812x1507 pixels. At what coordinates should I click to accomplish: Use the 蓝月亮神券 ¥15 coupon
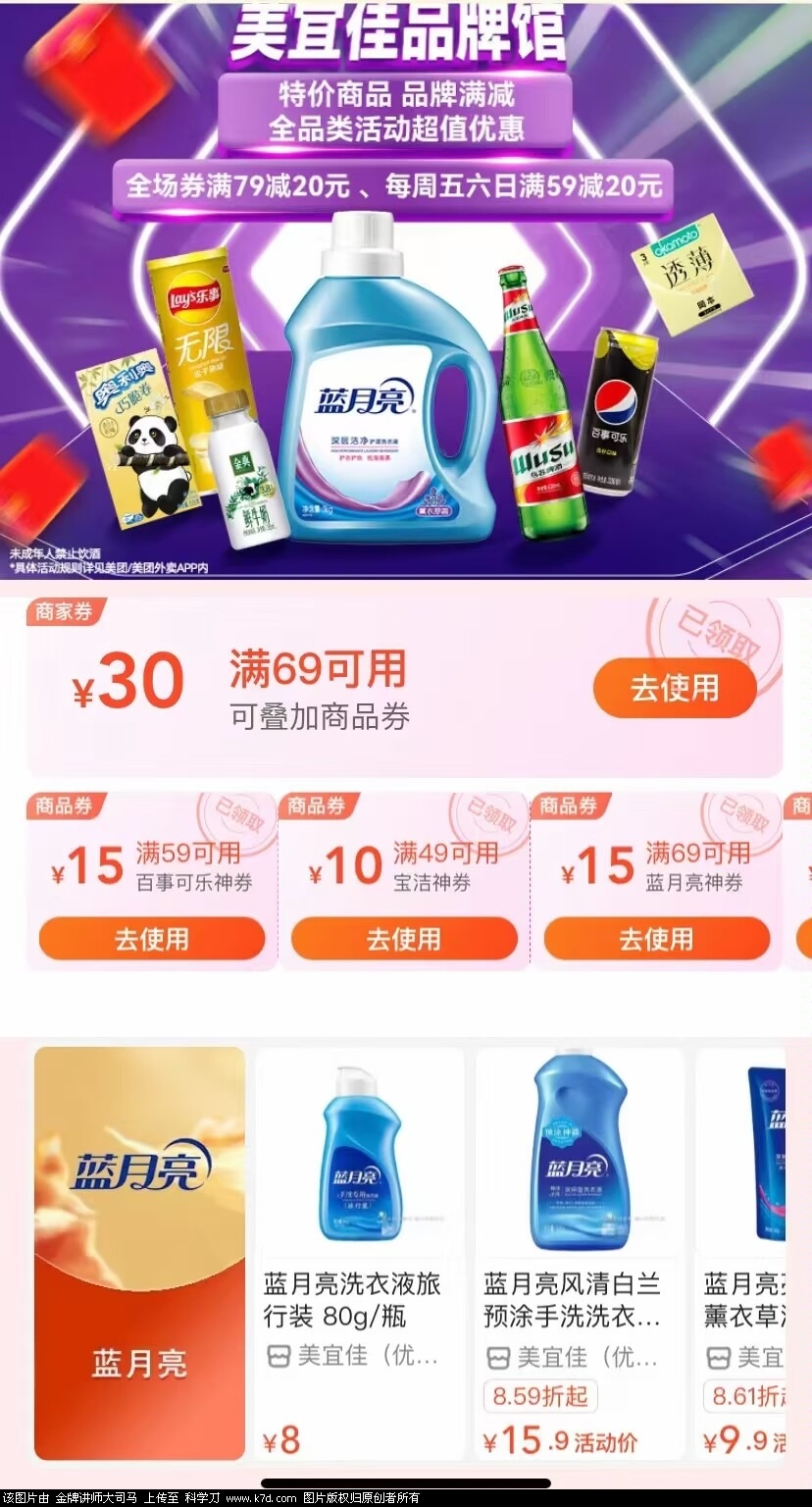pyautogui.click(x=656, y=939)
